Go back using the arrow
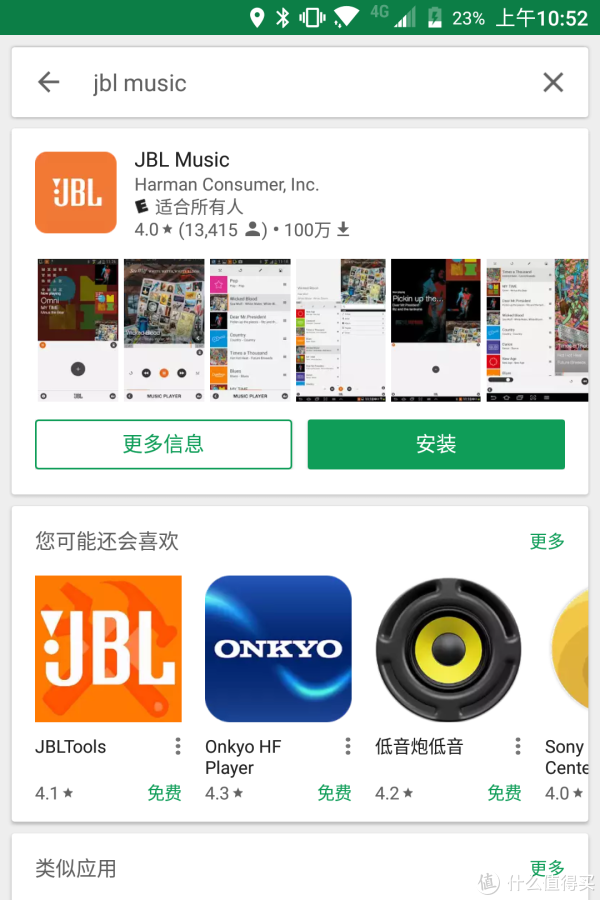This screenshot has width=600, height=900. tap(48, 83)
